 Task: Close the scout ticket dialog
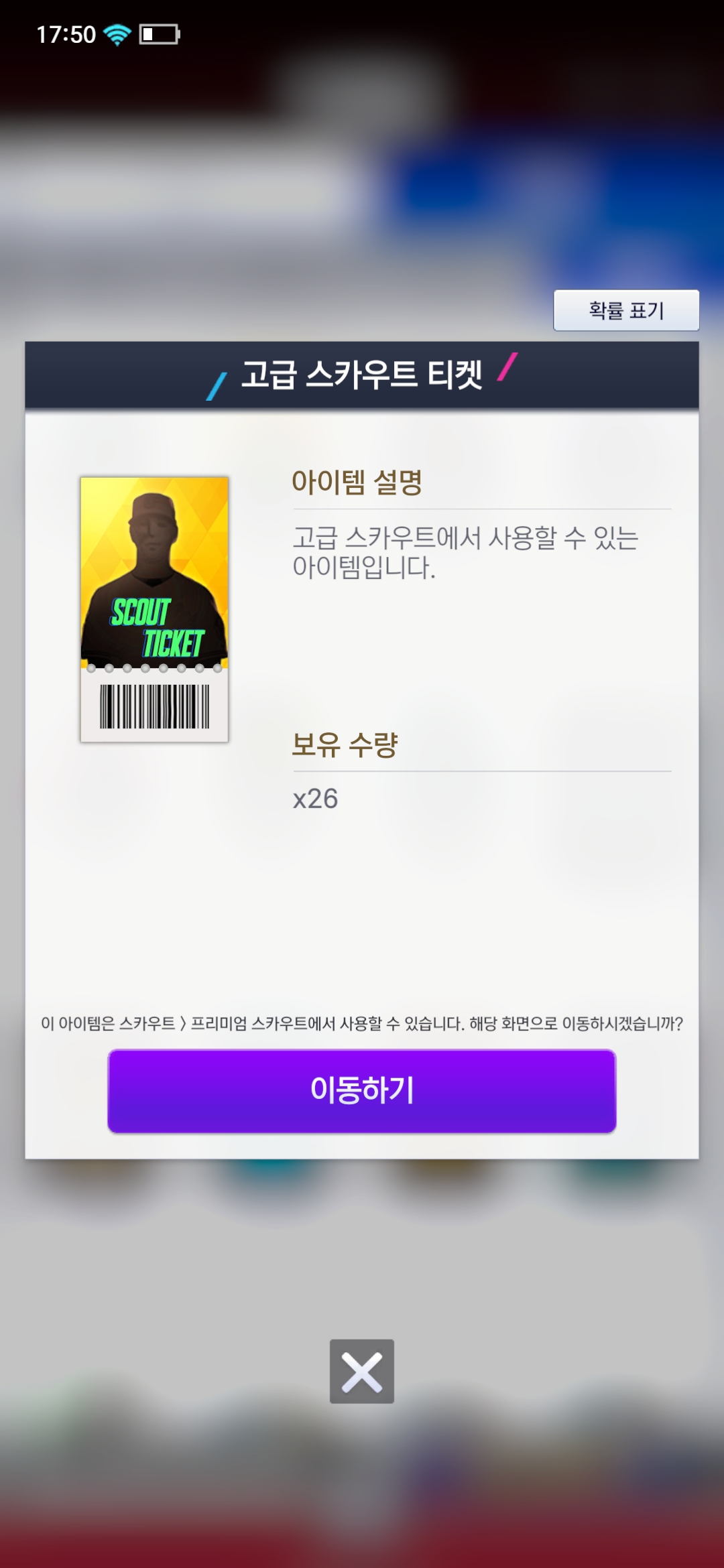tap(362, 1371)
